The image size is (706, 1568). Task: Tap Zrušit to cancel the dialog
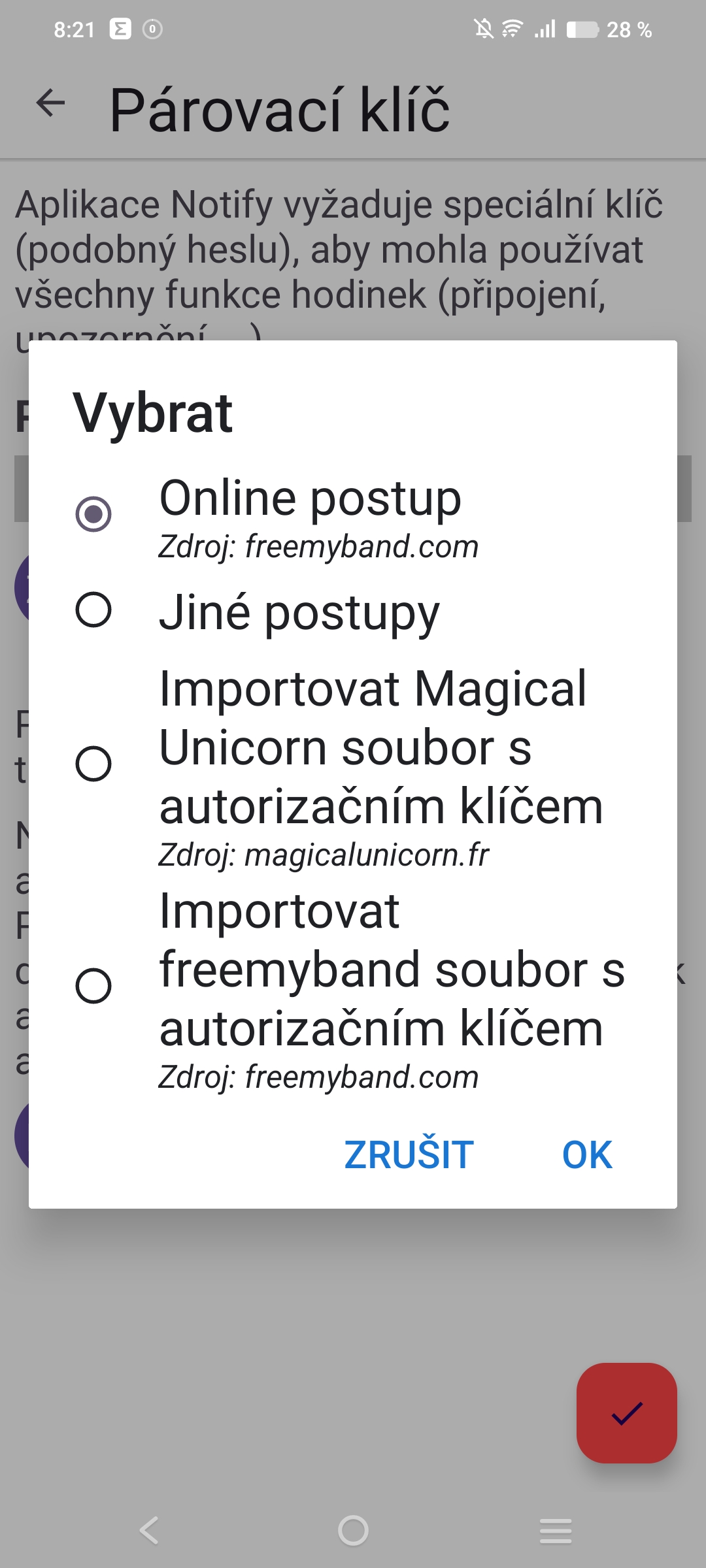(x=409, y=1154)
